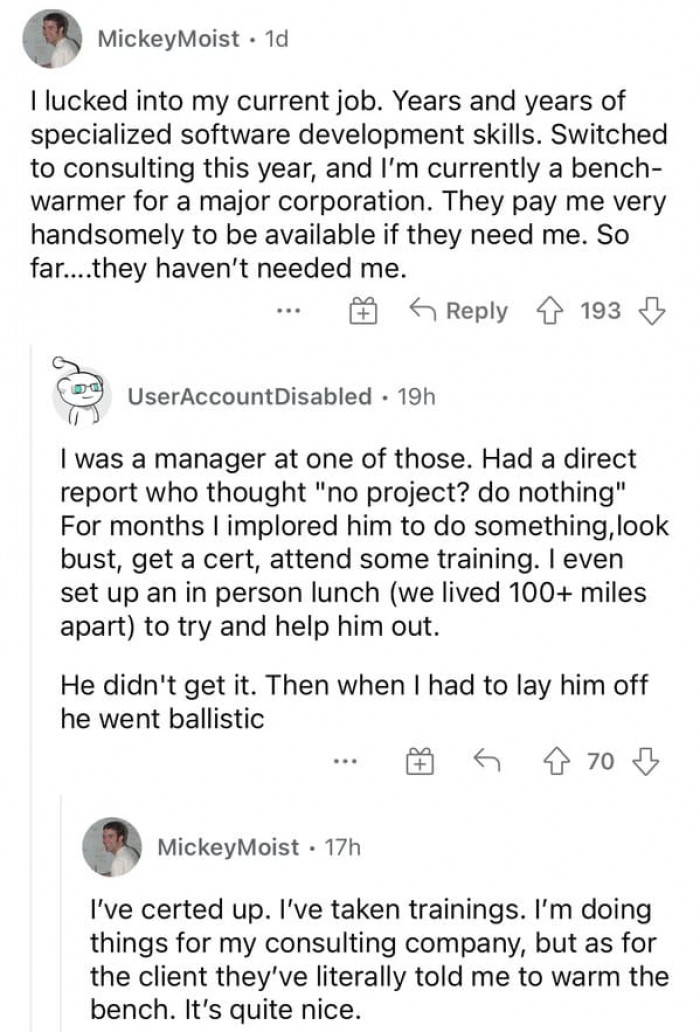Open UserAccountDisabled's profile
Screen dimensions: 700x1032
coord(249,396)
